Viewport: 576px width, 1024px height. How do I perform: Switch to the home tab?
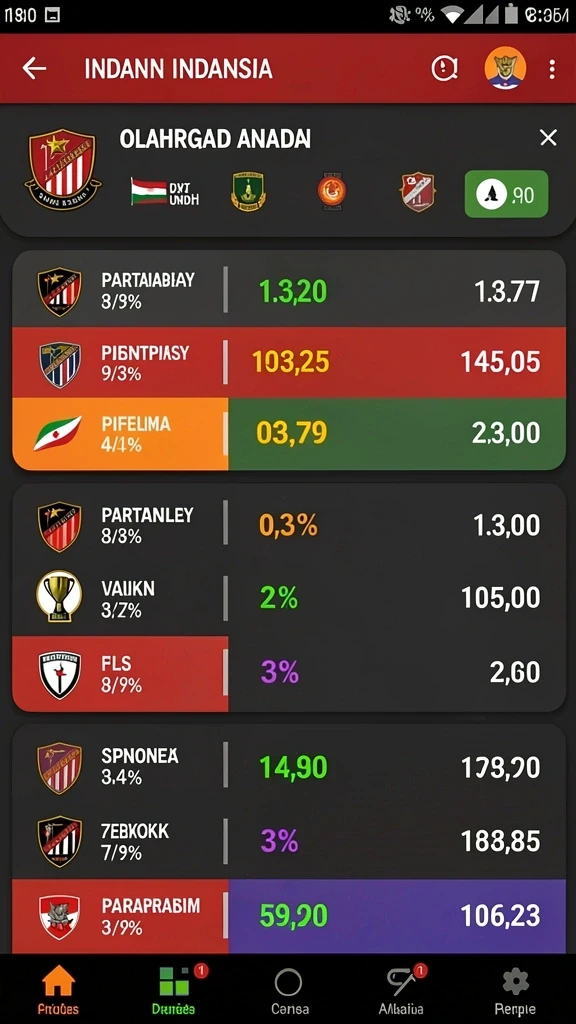coord(58,989)
